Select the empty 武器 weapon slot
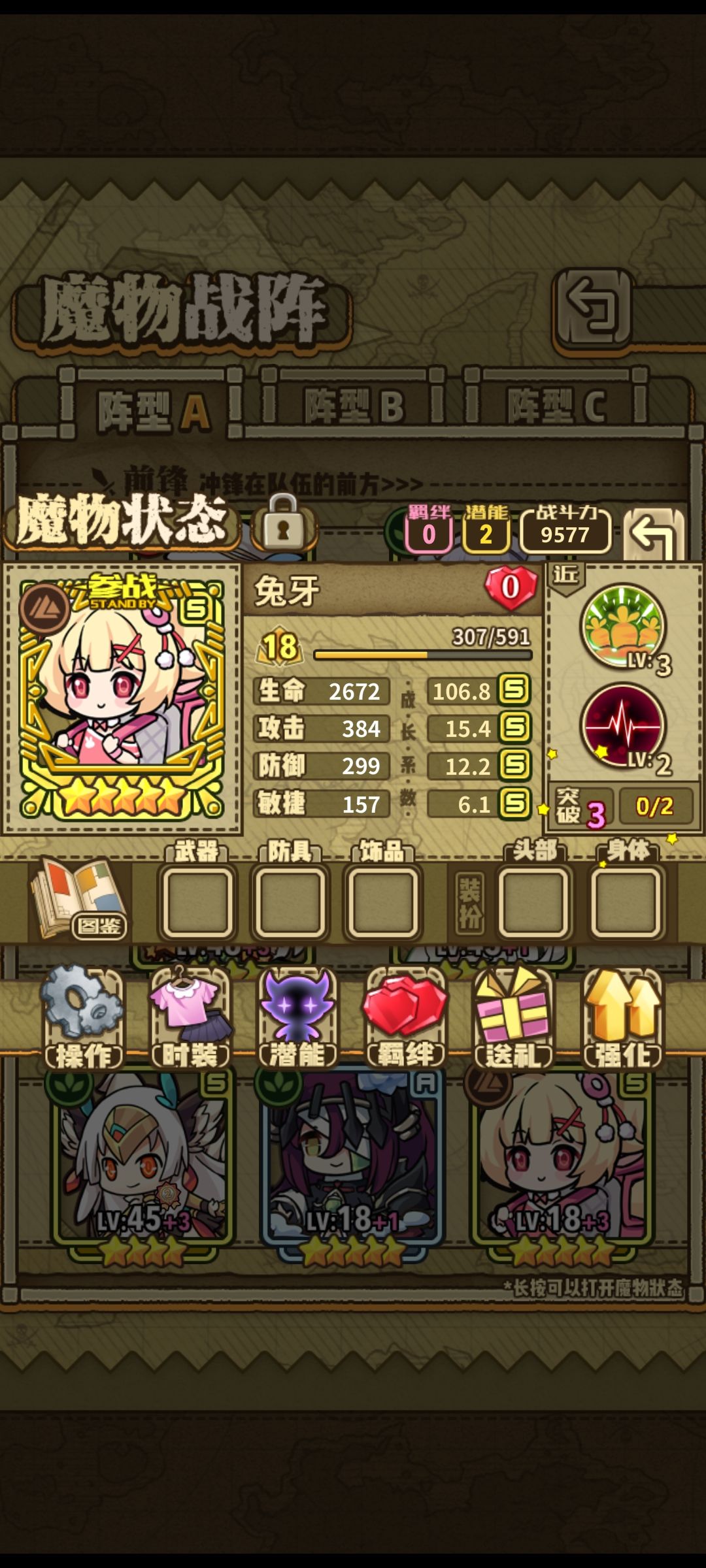This screenshot has width=706, height=1568. pos(197,902)
